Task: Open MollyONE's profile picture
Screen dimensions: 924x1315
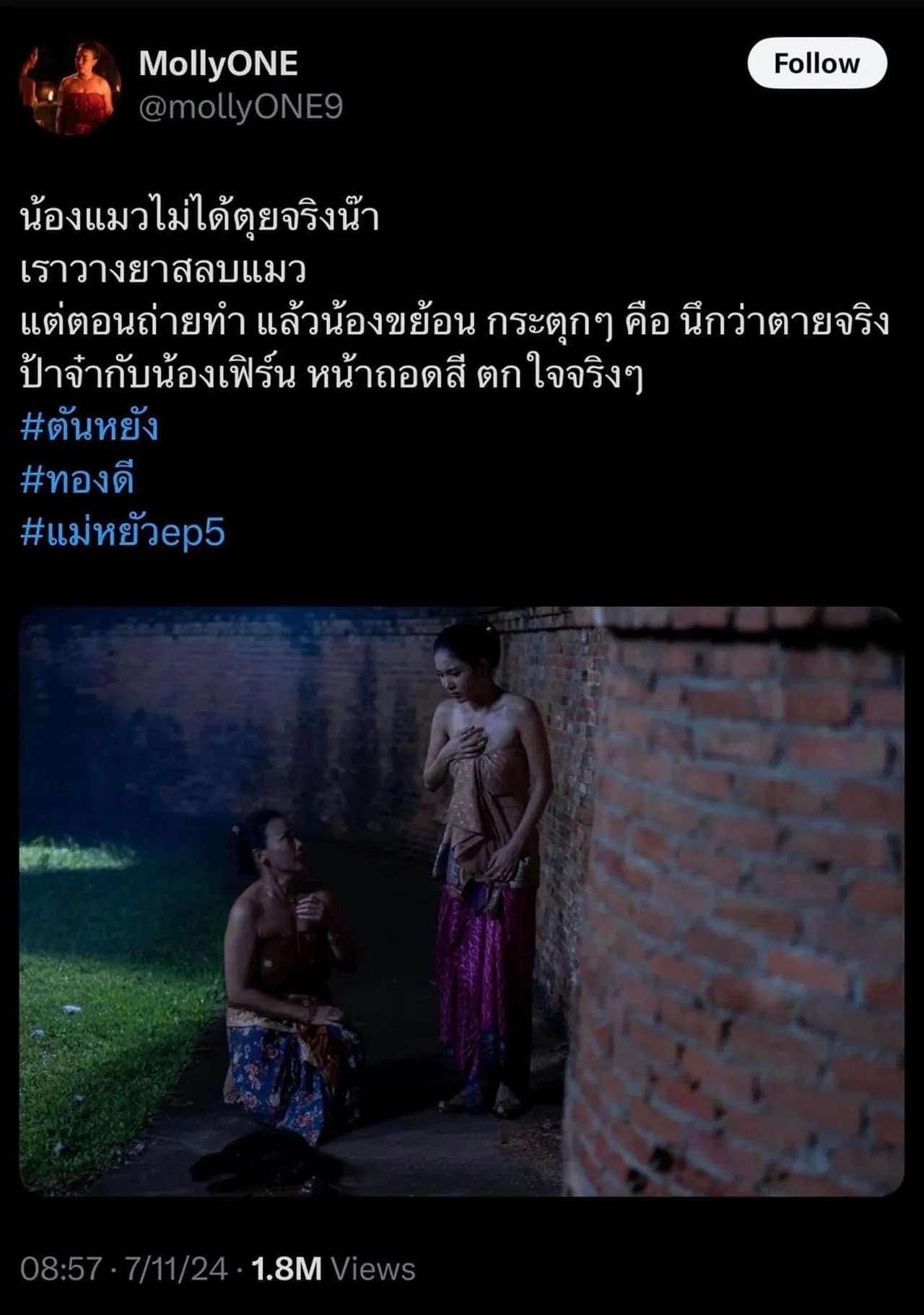Action: [69, 86]
